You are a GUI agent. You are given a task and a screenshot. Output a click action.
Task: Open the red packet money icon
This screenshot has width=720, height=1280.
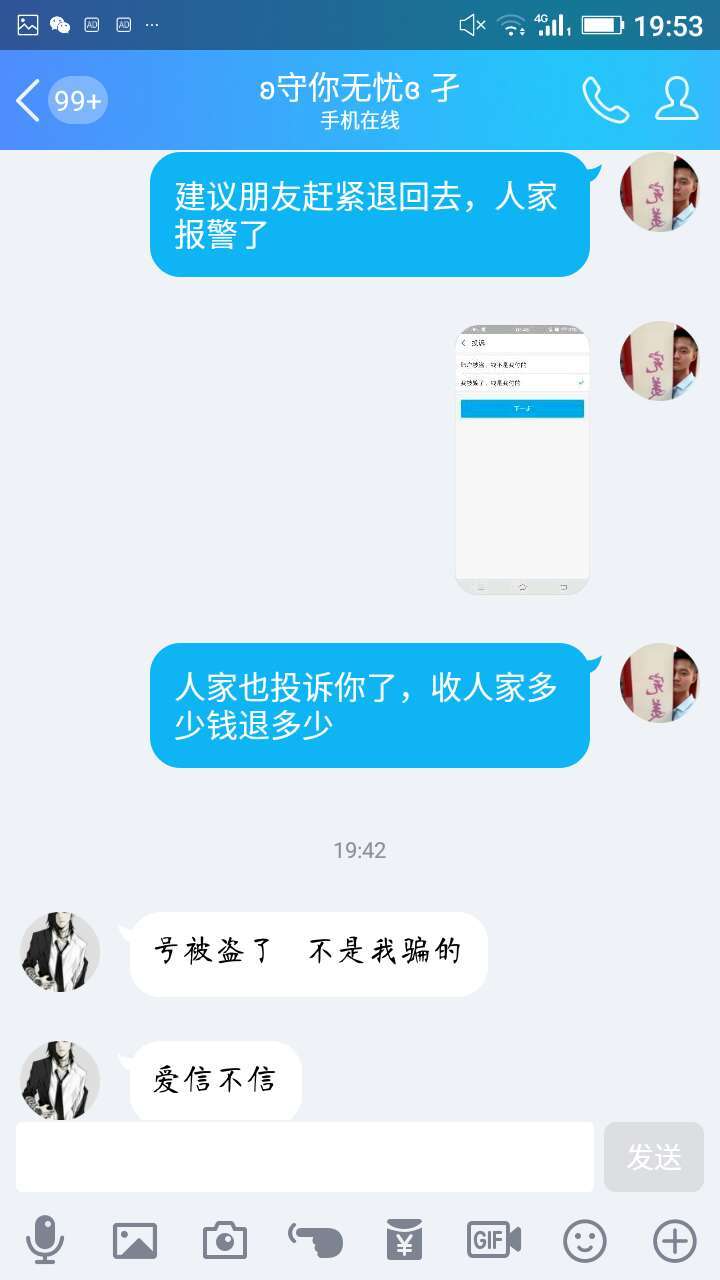tap(403, 1238)
